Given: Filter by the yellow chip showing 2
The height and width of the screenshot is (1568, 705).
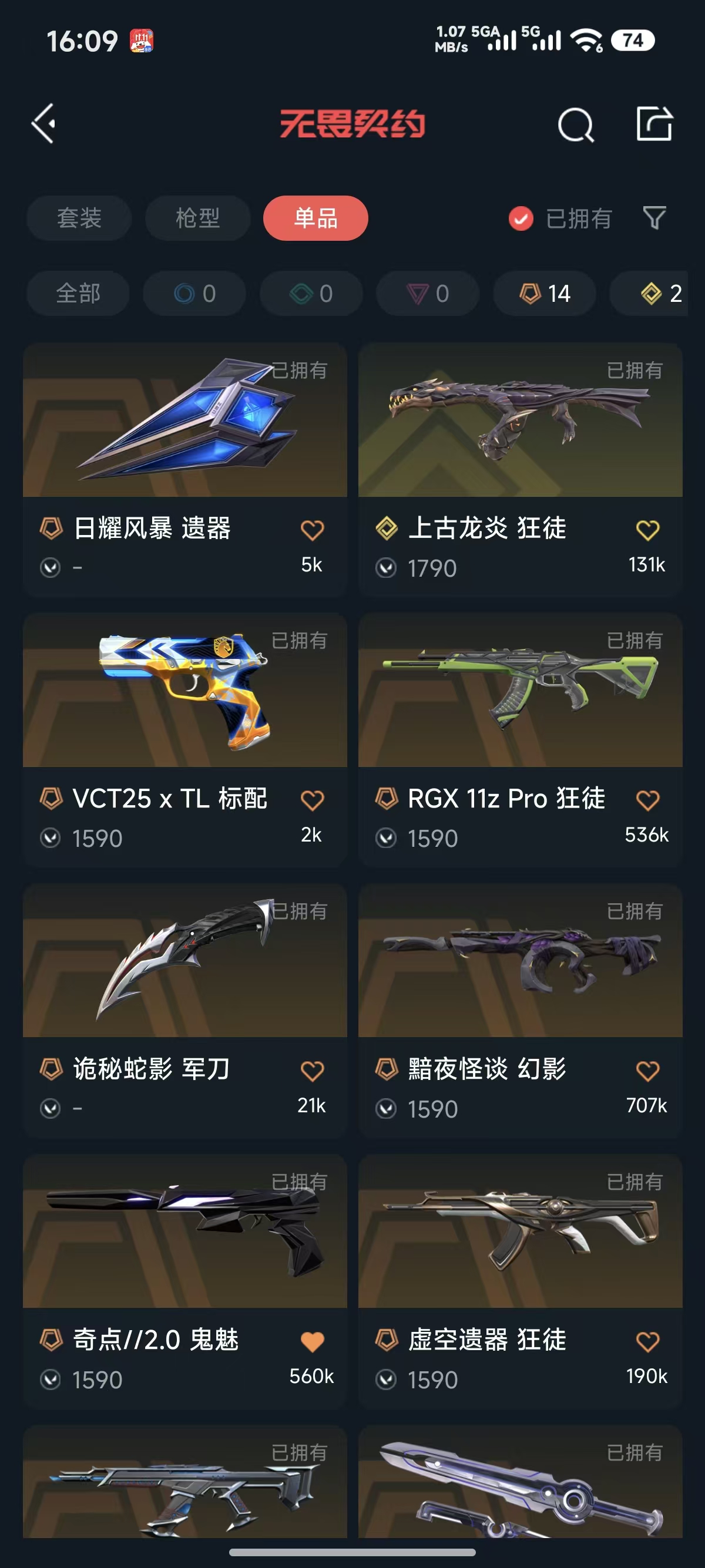Looking at the screenshot, I should coord(649,294).
